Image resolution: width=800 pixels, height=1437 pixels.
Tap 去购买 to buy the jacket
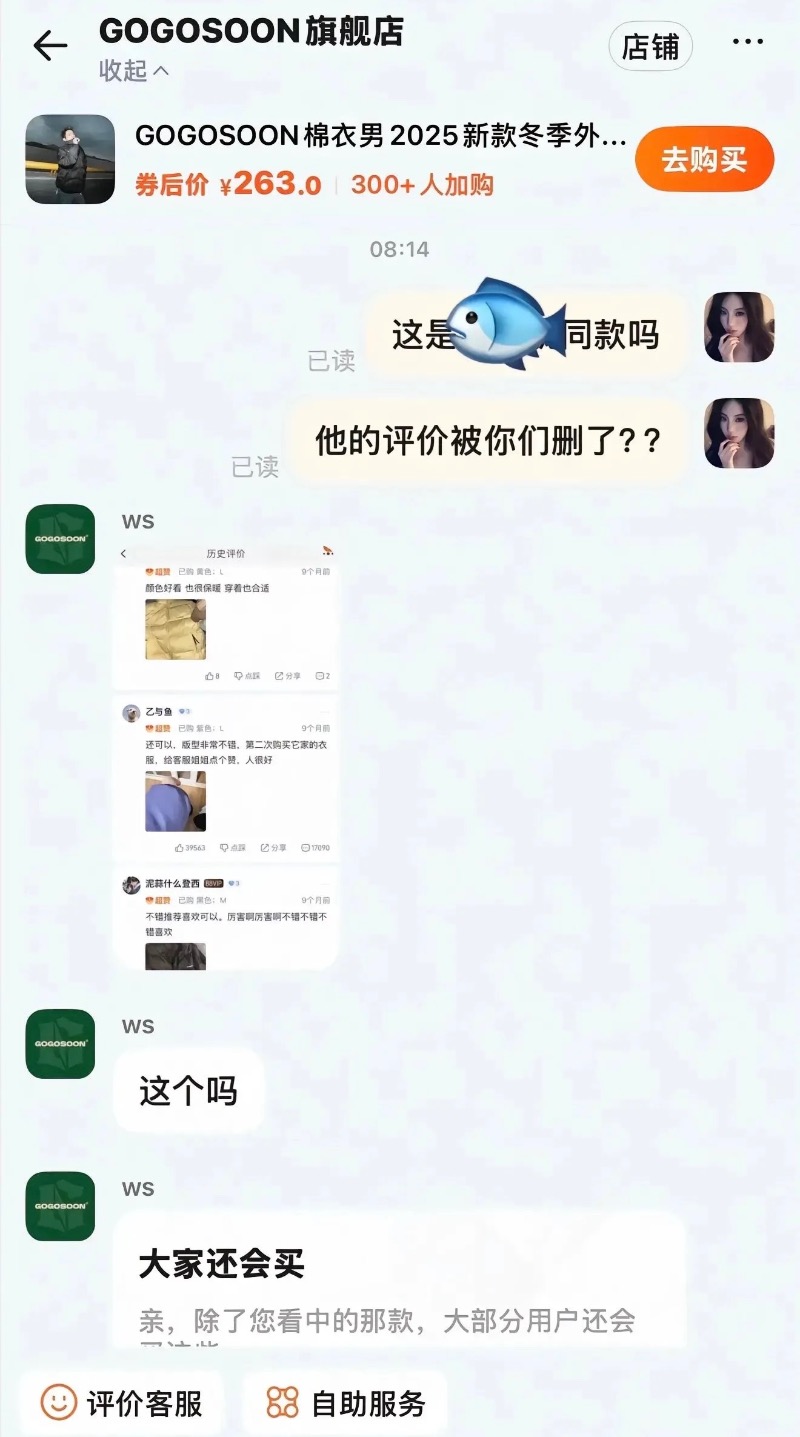704,159
